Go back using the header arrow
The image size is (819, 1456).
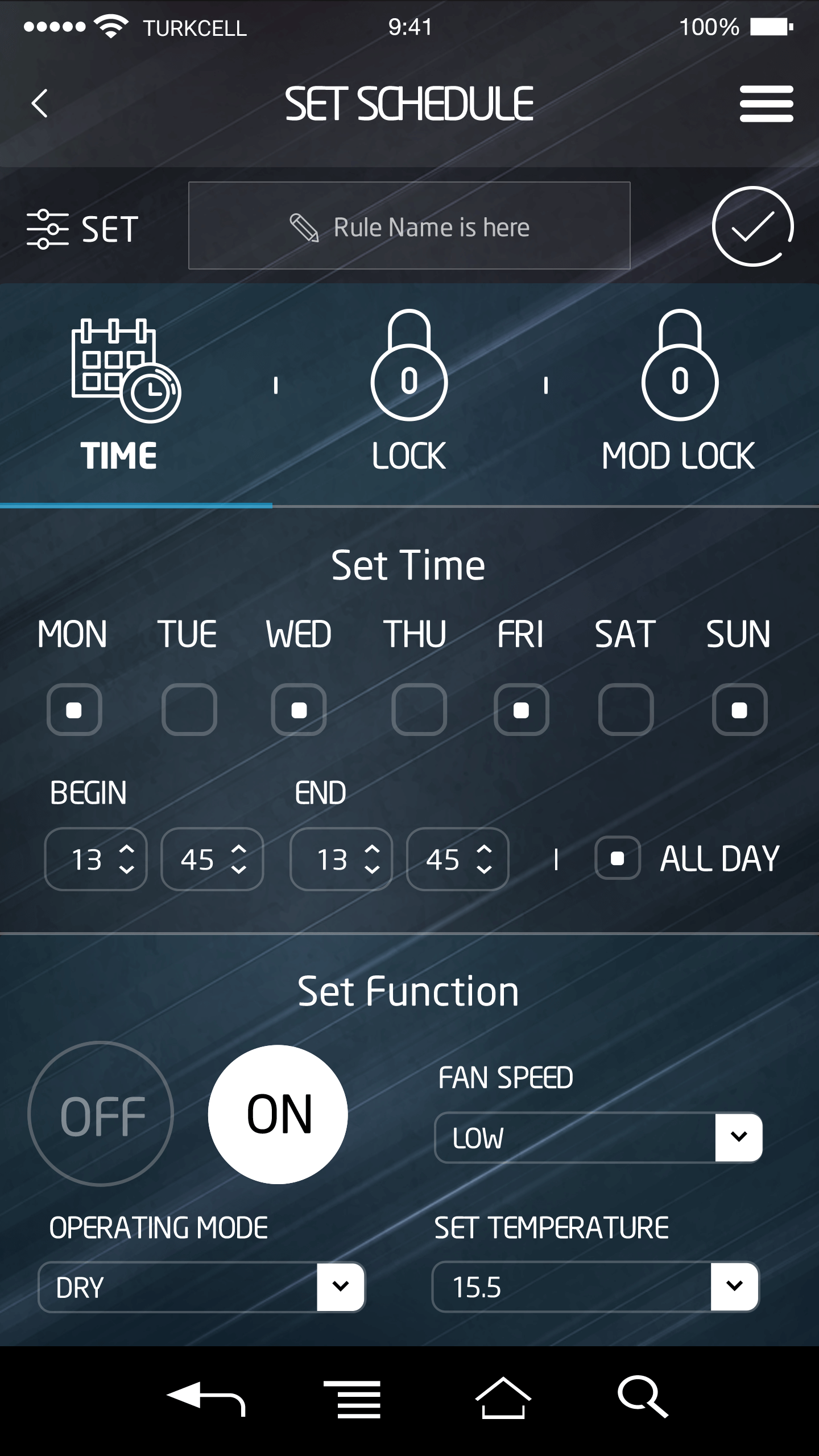tap(39, 104)
